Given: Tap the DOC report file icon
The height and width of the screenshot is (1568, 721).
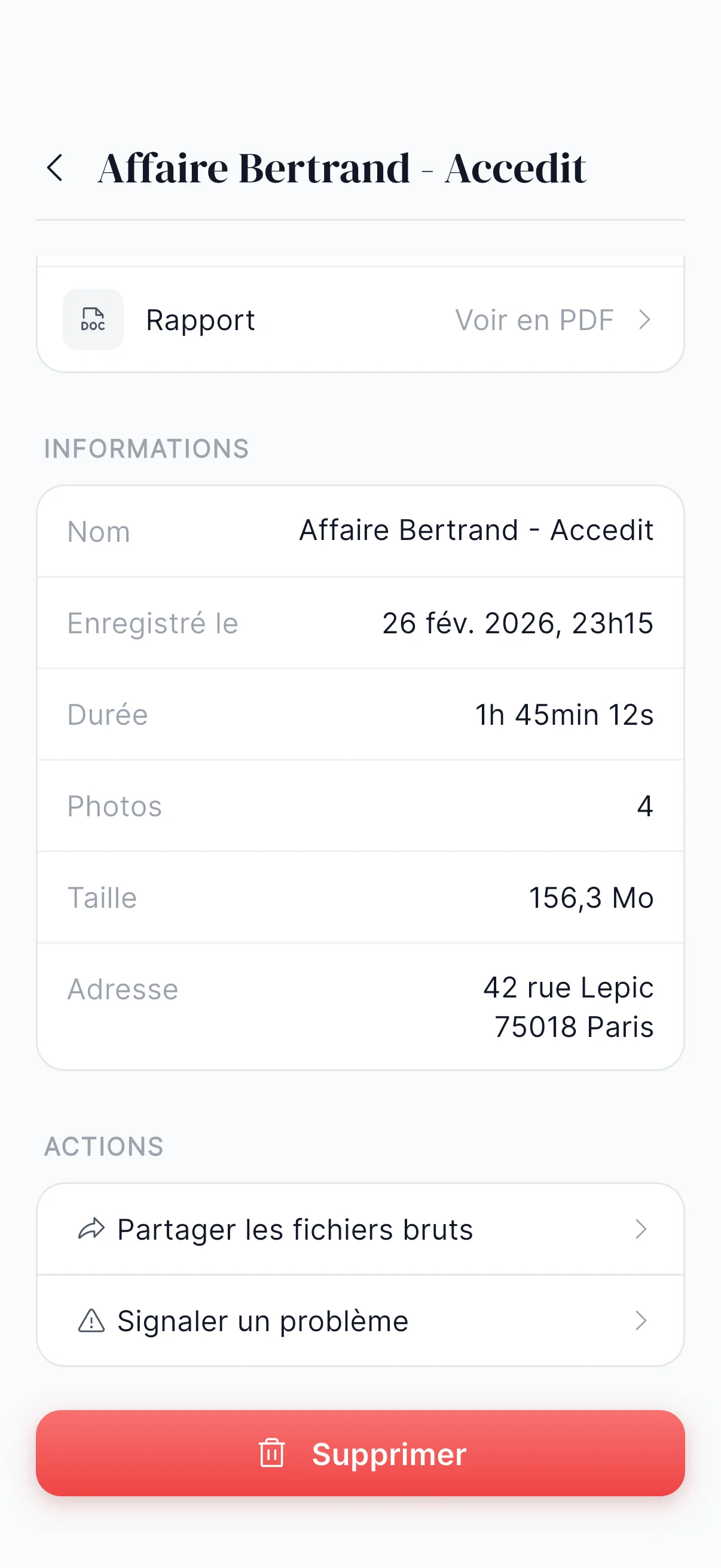Looking at the screenshot, I should (x=92, y=319).
